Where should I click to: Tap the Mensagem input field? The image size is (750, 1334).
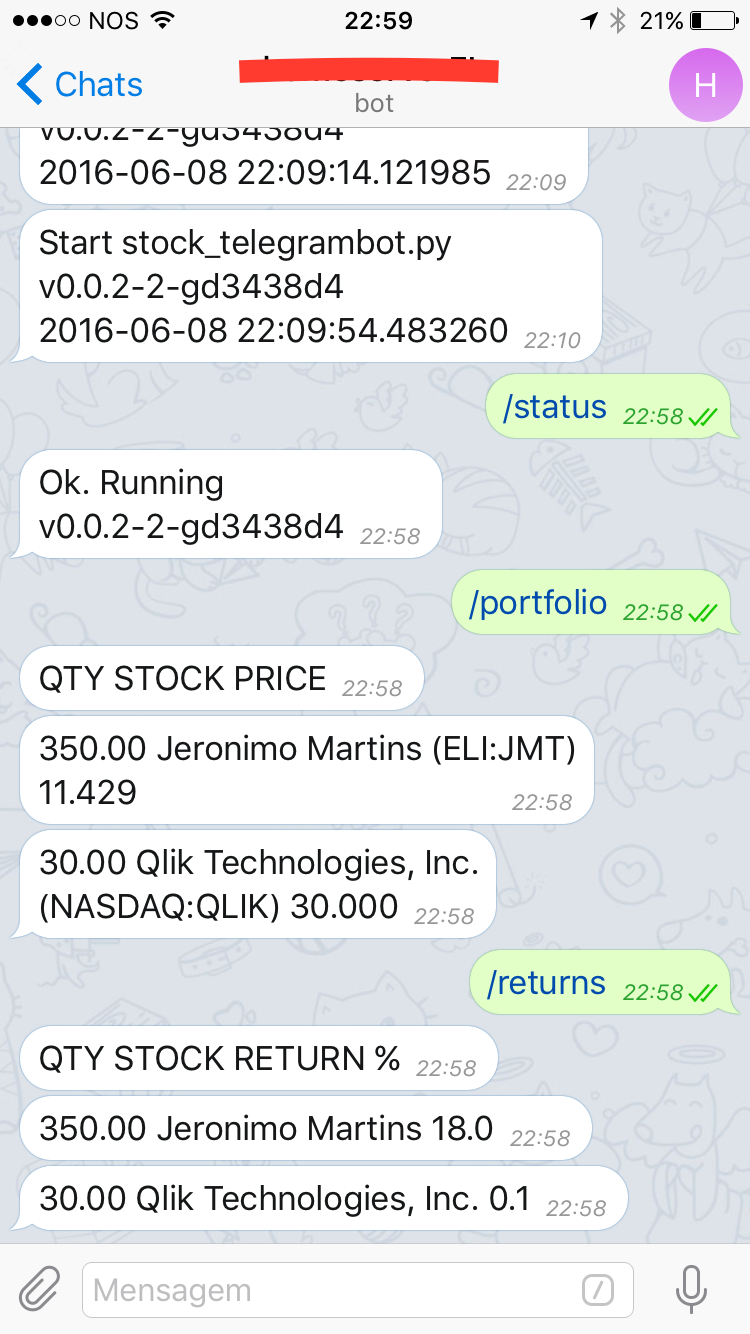(x=300, y=1290)
